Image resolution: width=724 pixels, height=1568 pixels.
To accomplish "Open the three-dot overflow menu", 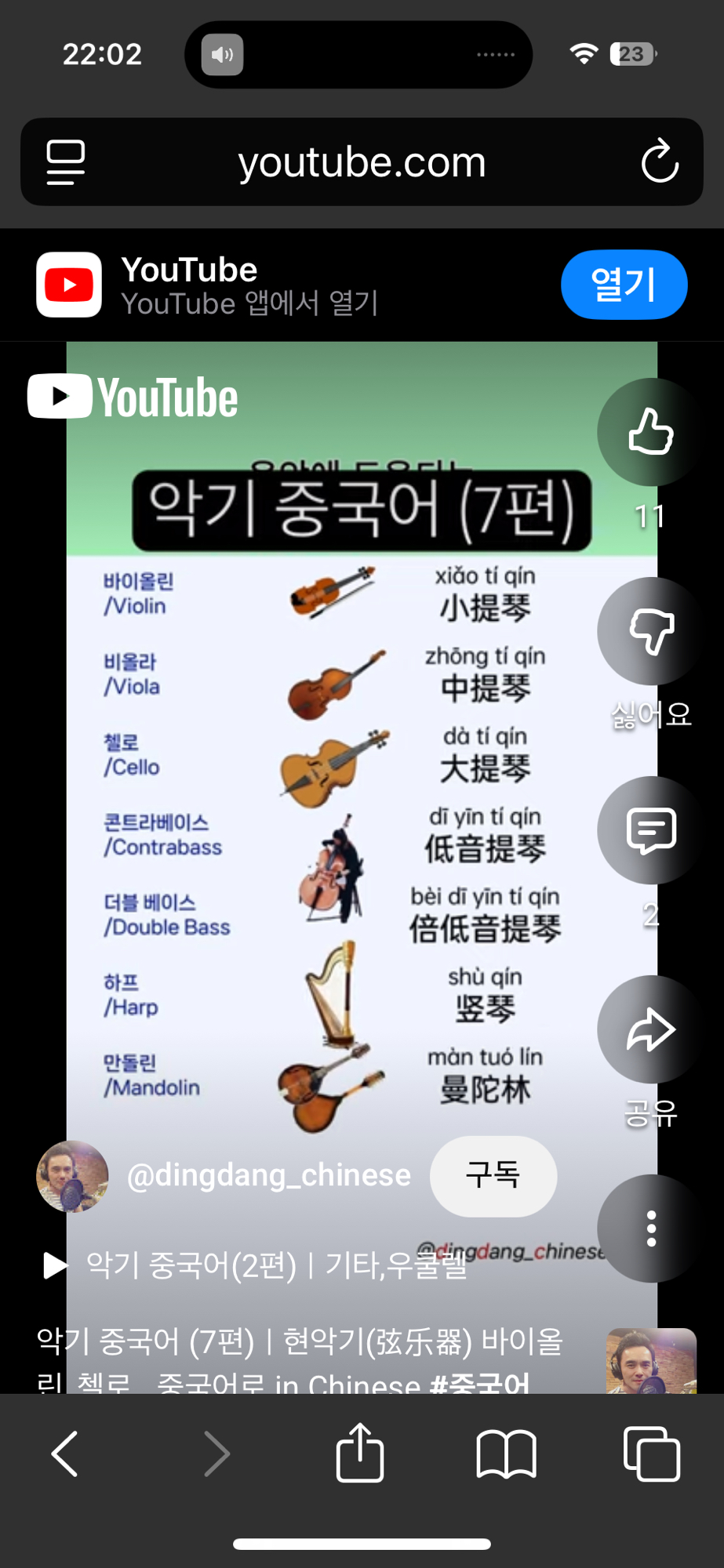I will pyautogui.click(x=650, y=1229).
